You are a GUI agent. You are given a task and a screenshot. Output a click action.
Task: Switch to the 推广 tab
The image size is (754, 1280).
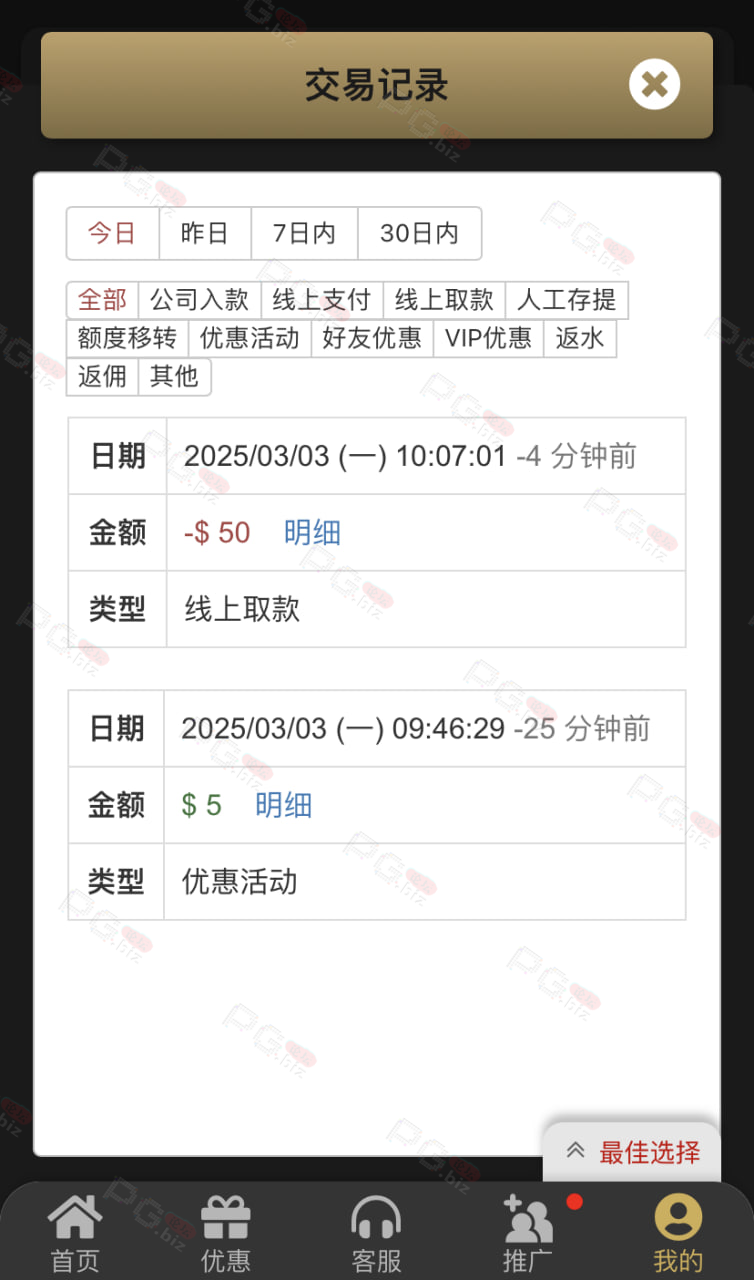pos(527,1234)
